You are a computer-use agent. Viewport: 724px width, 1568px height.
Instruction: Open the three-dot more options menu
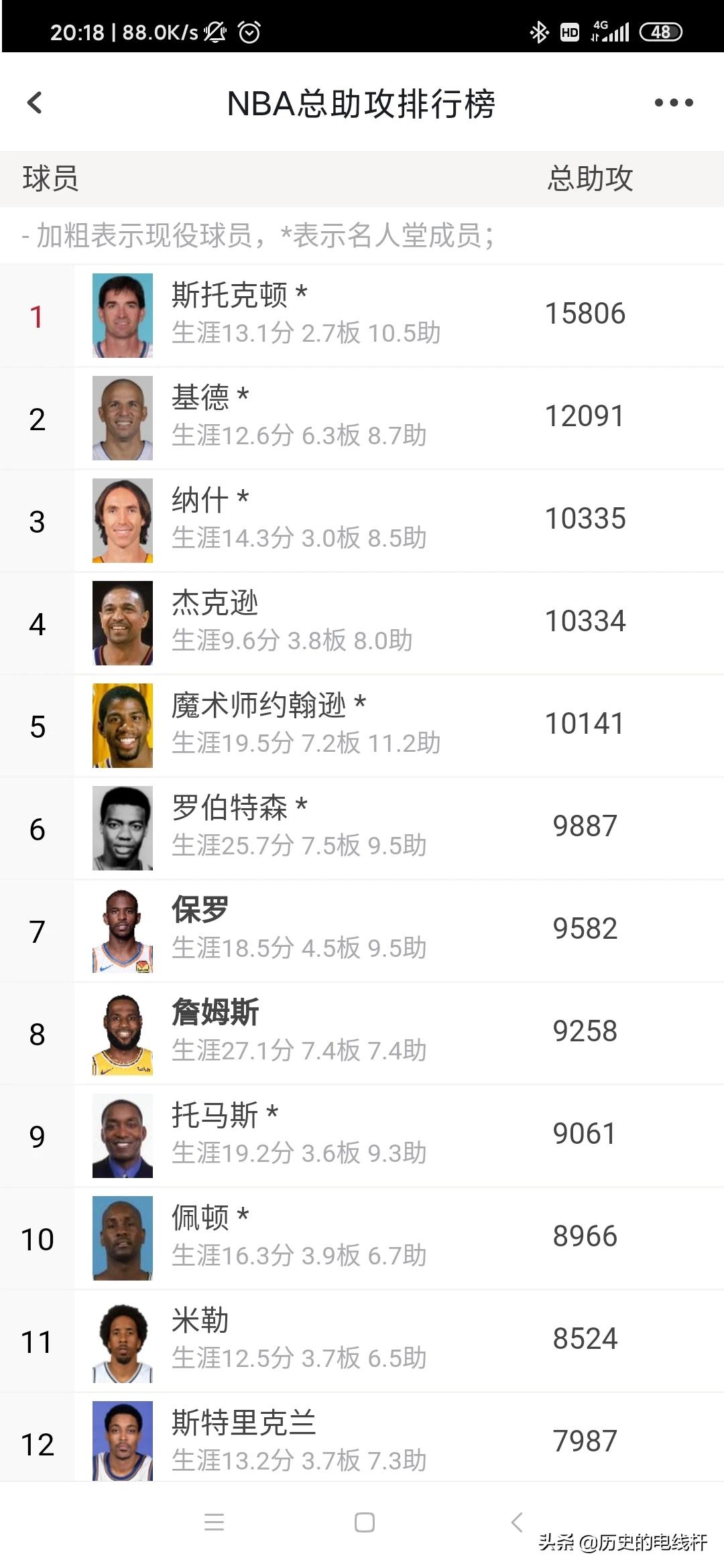674,103
